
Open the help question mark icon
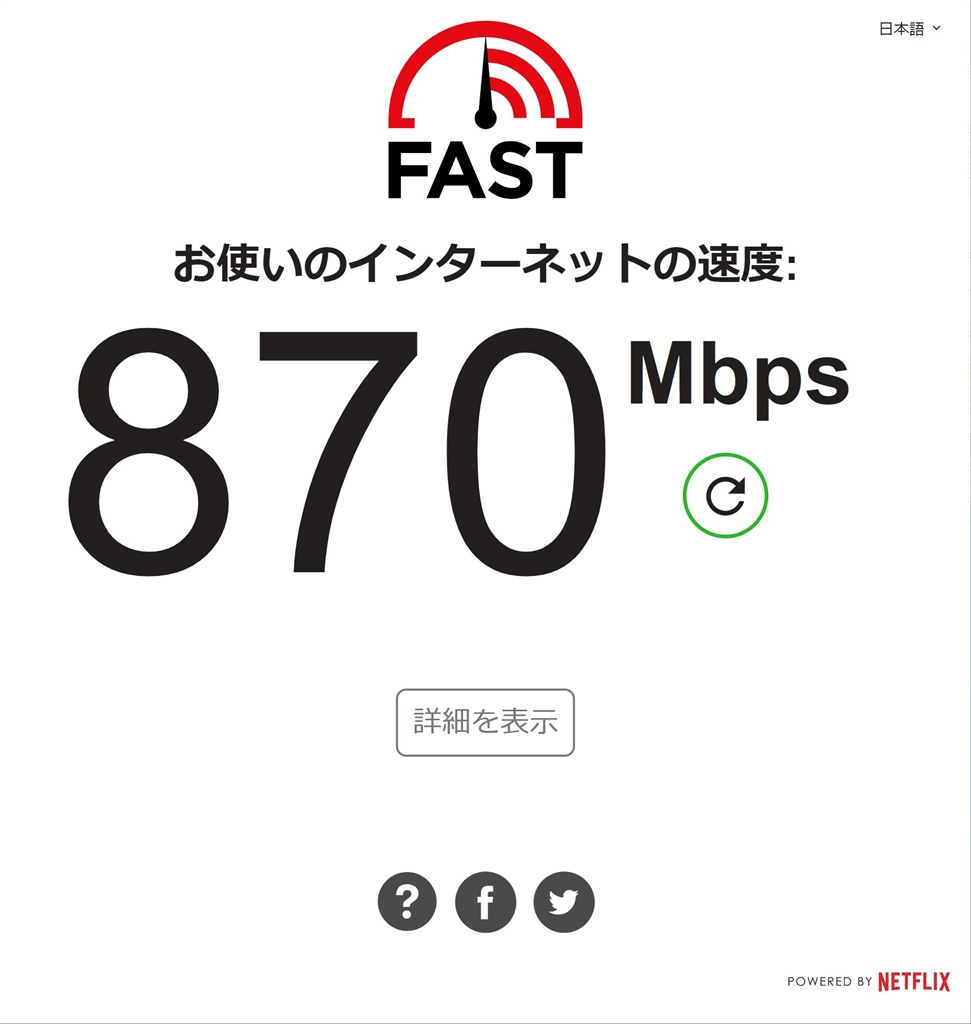(x=407, y=902)
